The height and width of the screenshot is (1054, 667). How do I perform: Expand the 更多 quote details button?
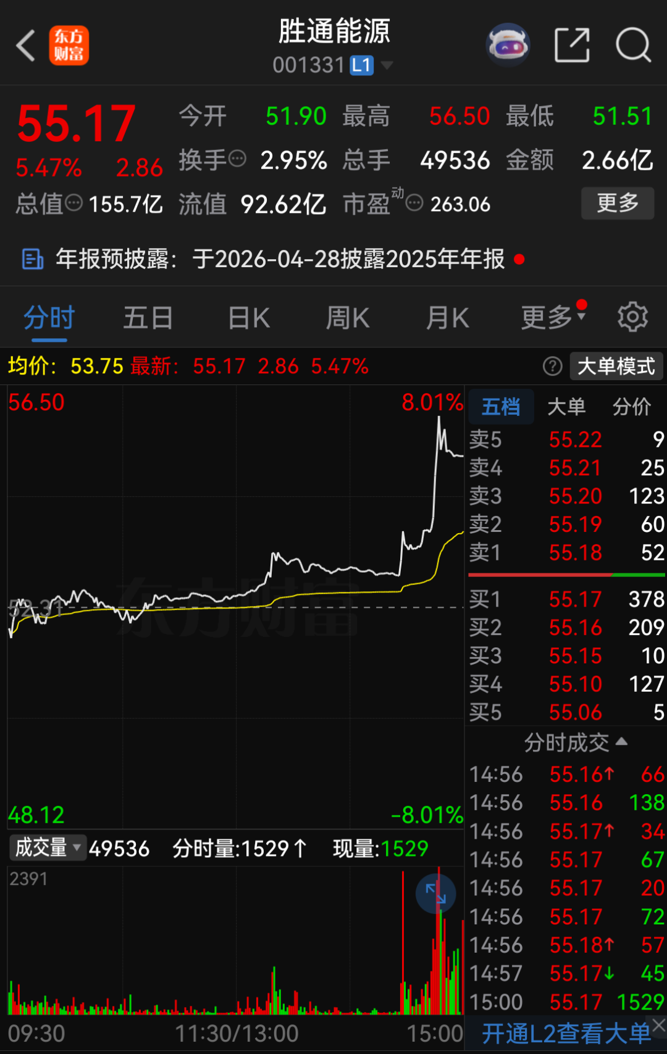617,203
